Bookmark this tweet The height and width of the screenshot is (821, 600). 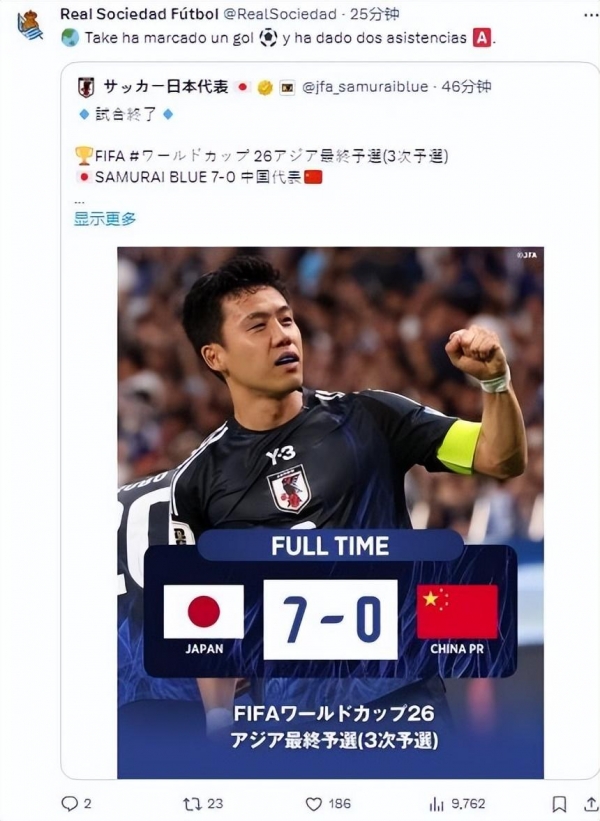tap(559, 803)
